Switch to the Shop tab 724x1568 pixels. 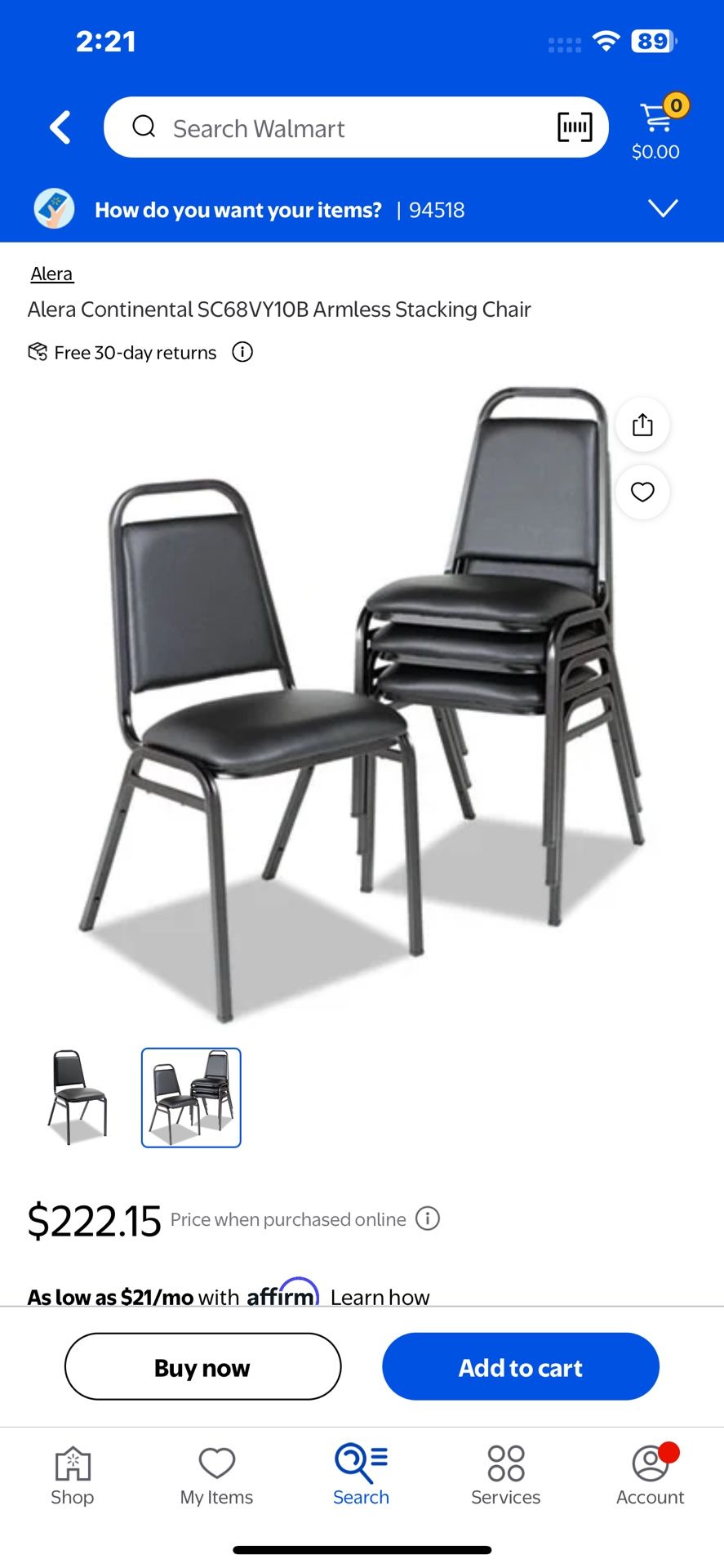click(73, 1475)
